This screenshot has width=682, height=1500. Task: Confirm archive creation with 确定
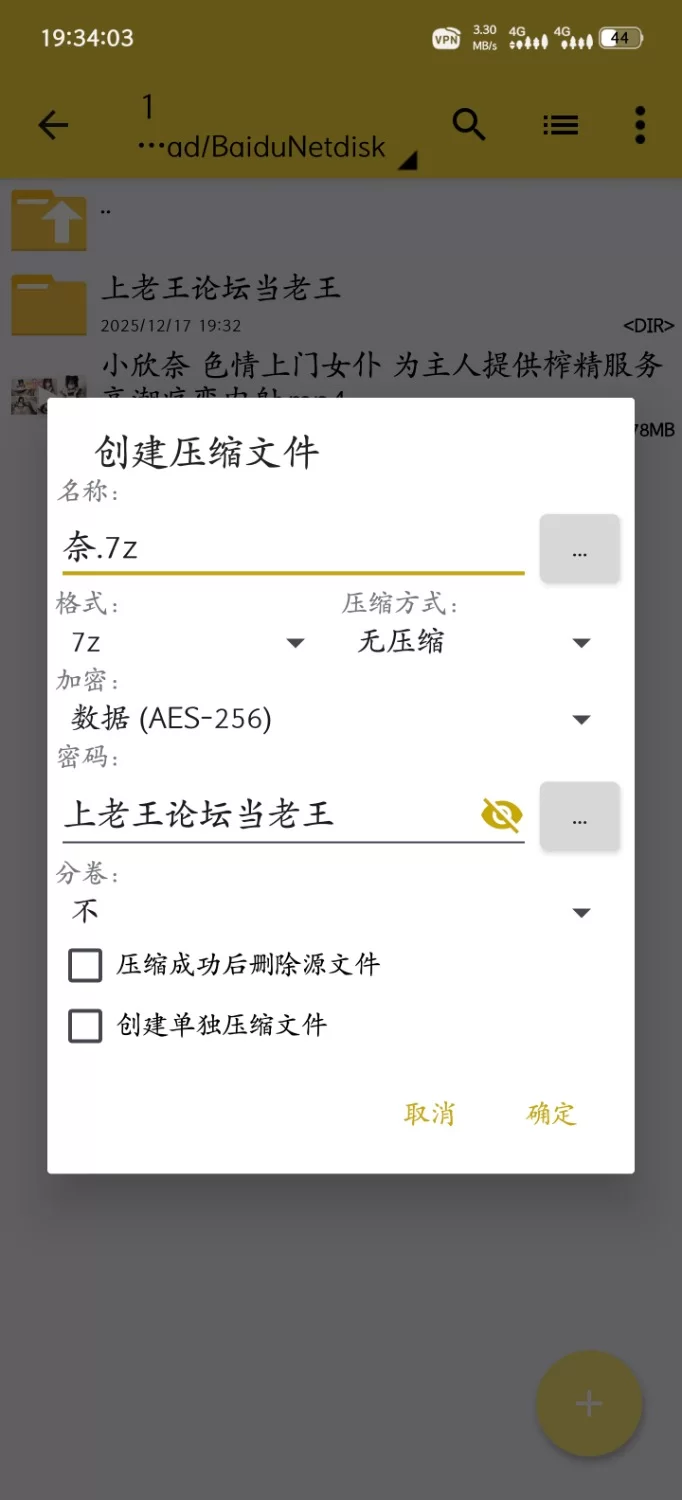(551, 1113)
